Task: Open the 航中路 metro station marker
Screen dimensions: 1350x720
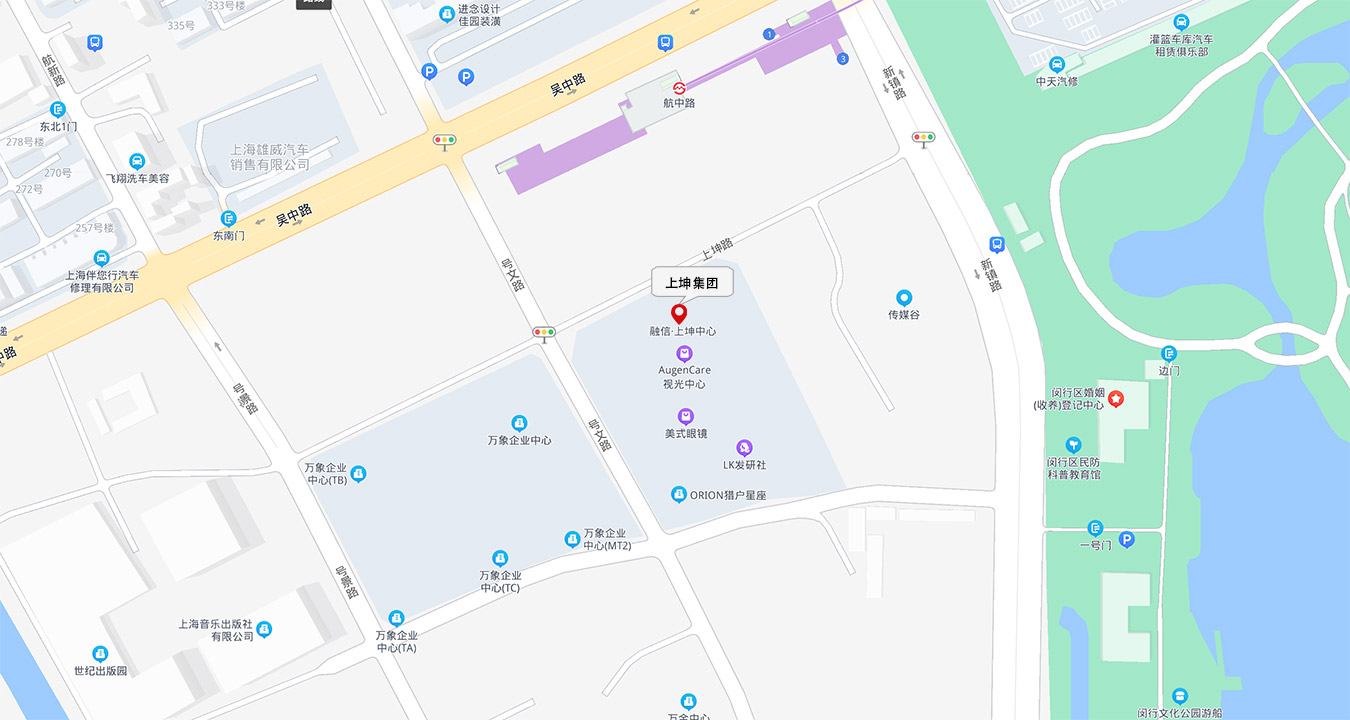Action: (679, 88)
